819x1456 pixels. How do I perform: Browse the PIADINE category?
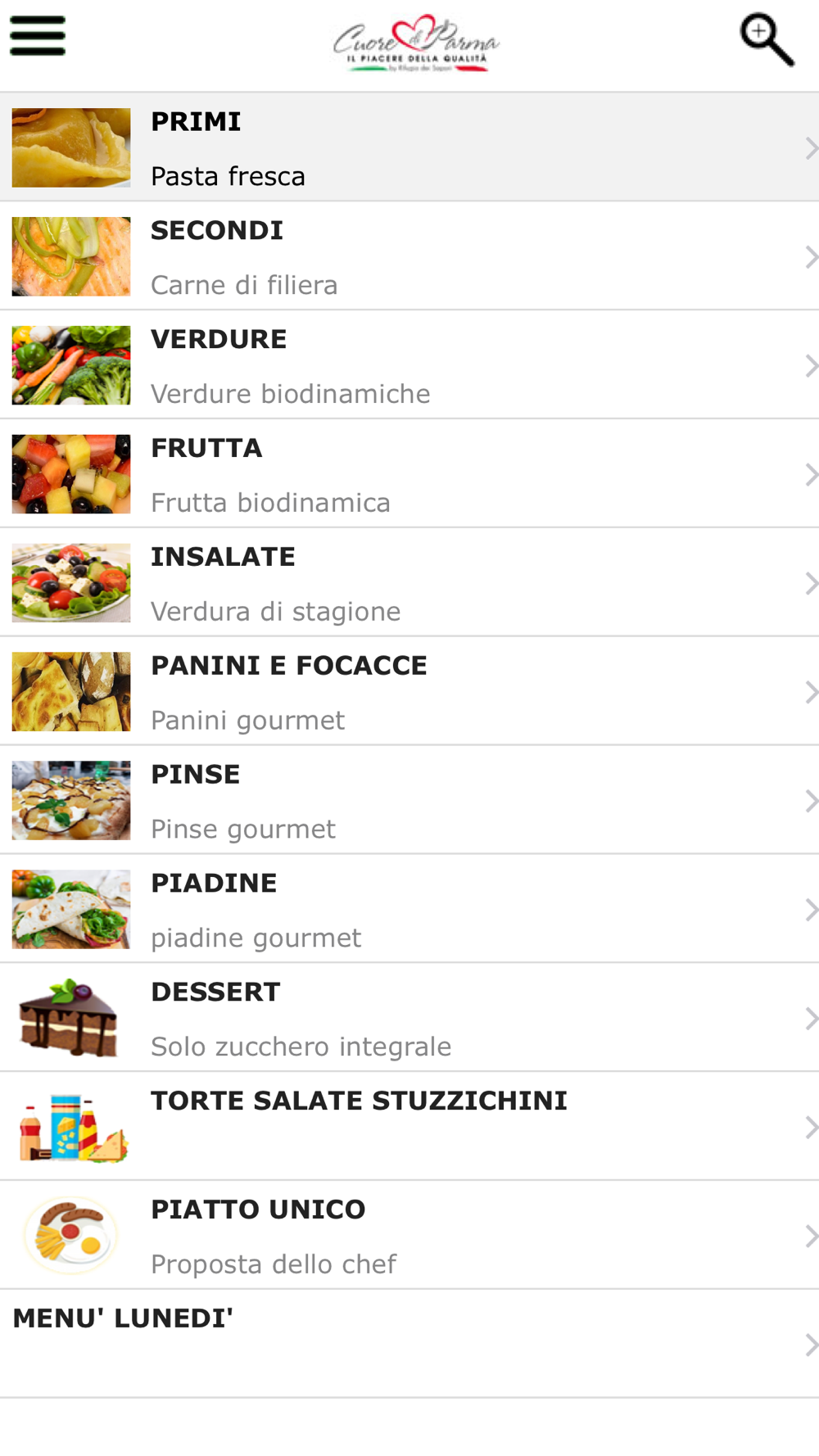pos(409,910)
